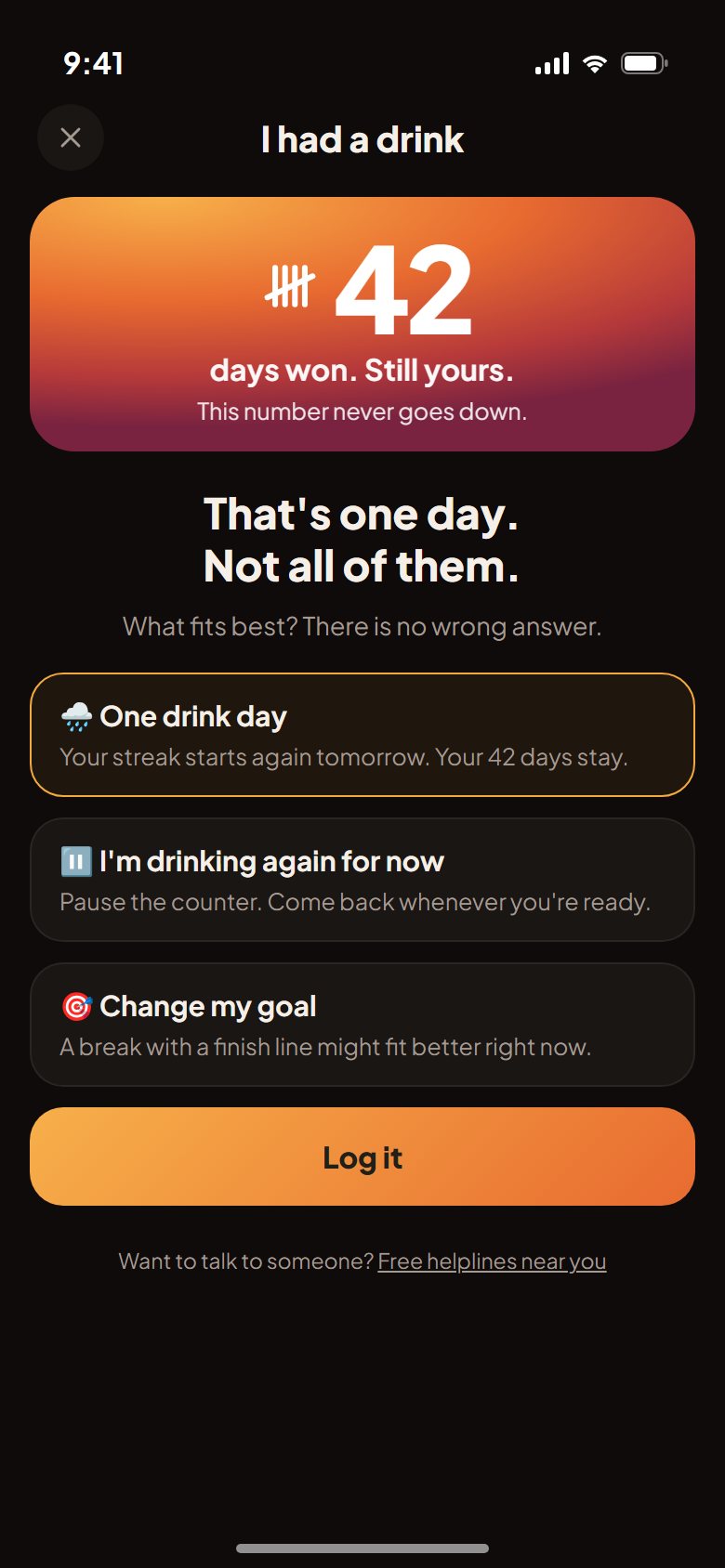The height and width of the screenshot is (1568, 725).
Task: Close the I had a drink screen
Action: (71, 137)
